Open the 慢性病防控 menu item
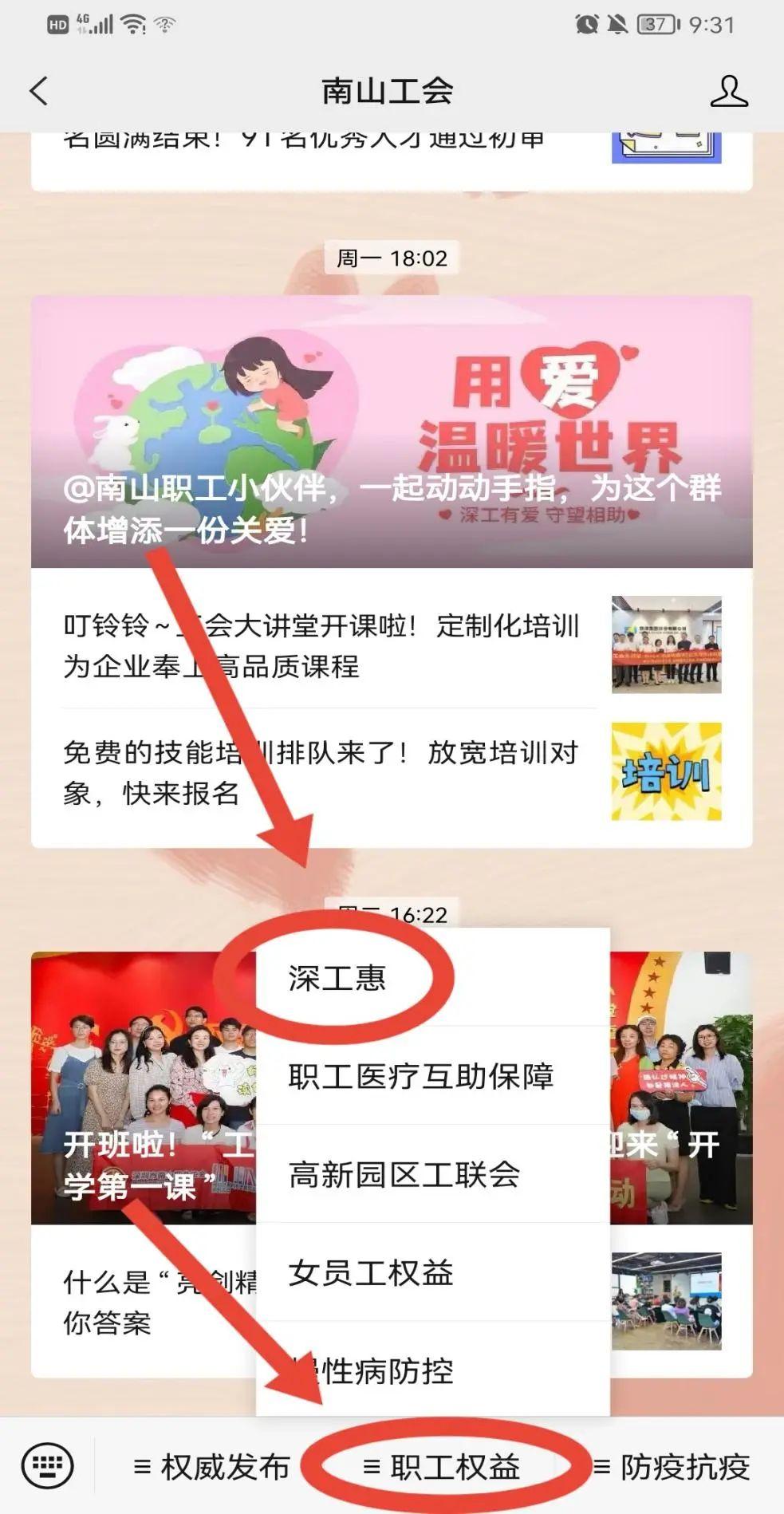Screen dimensions: 784x1514 pos(375,1370)
